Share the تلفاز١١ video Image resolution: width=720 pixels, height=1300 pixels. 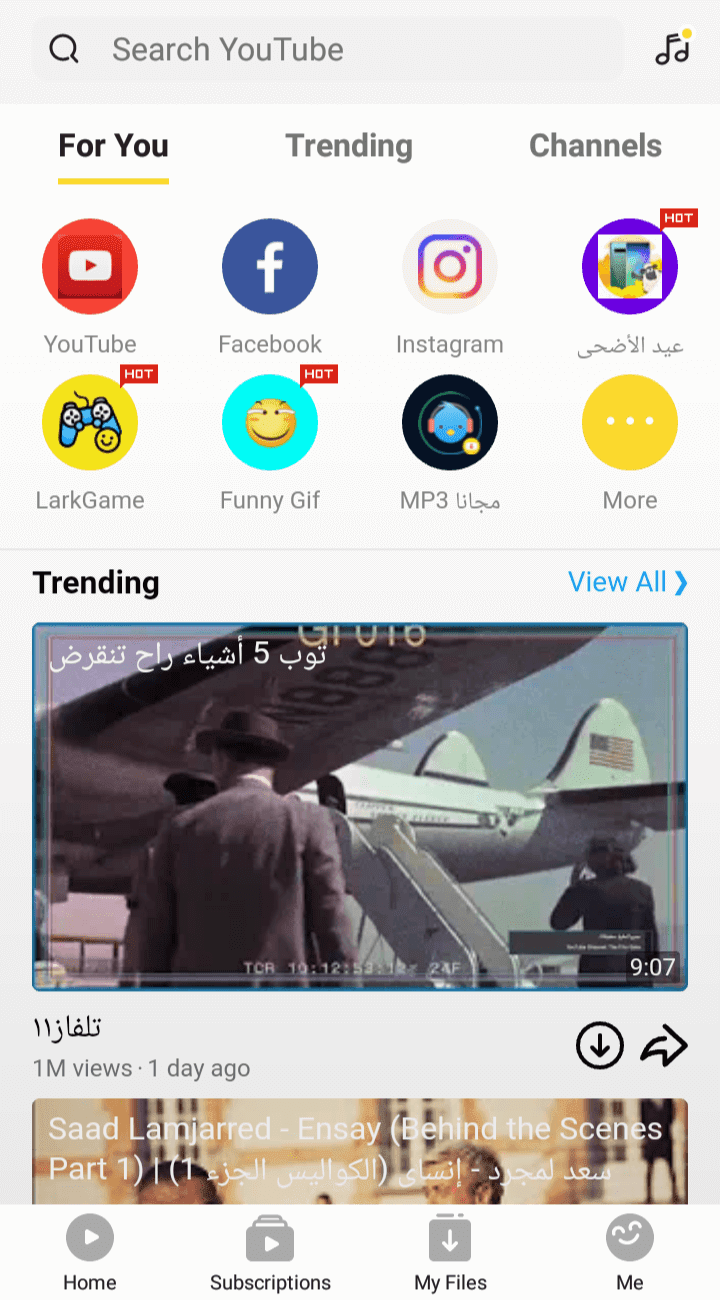(664, 1047)
